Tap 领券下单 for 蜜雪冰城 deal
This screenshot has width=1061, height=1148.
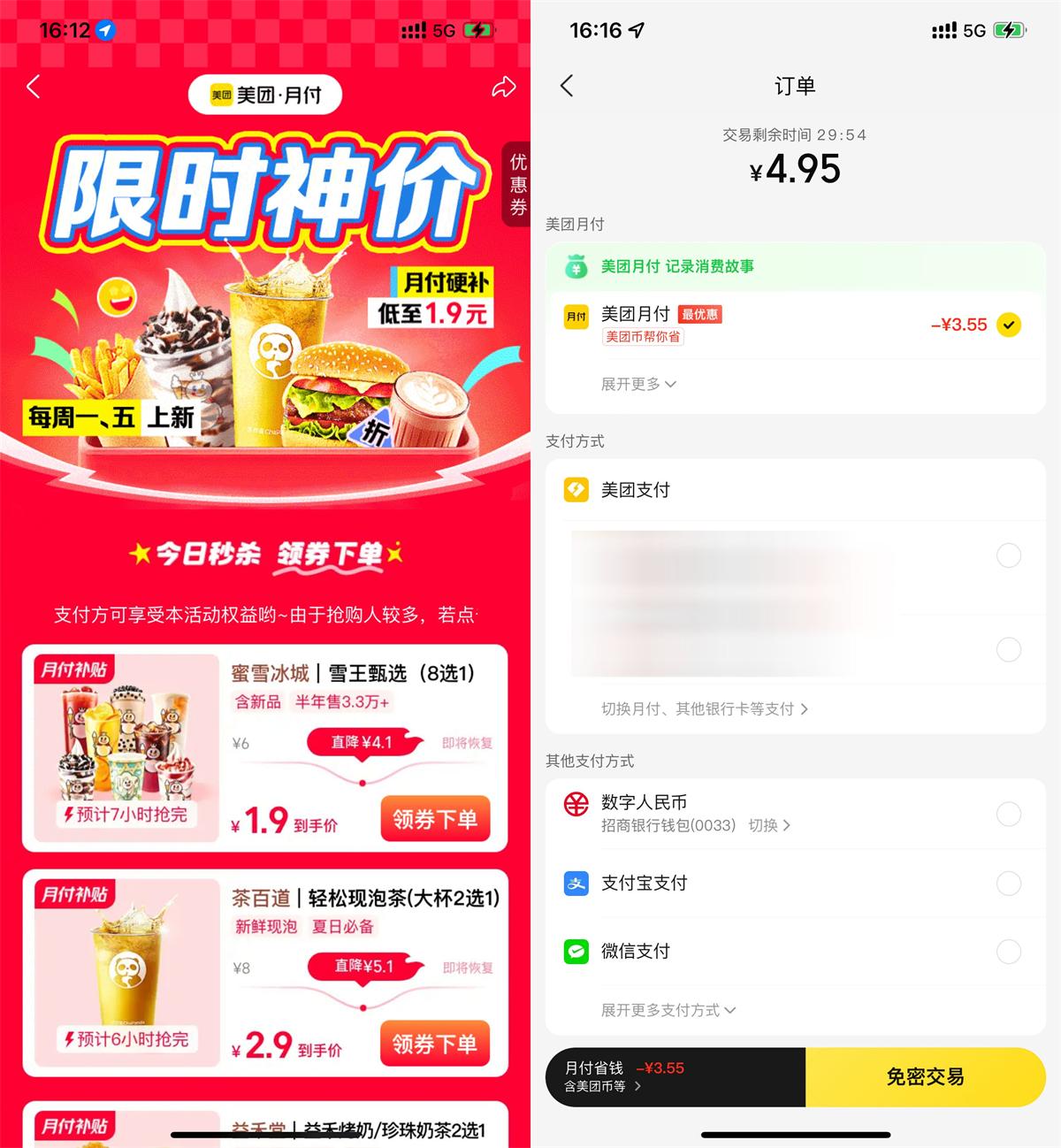(x=434, y=819)
